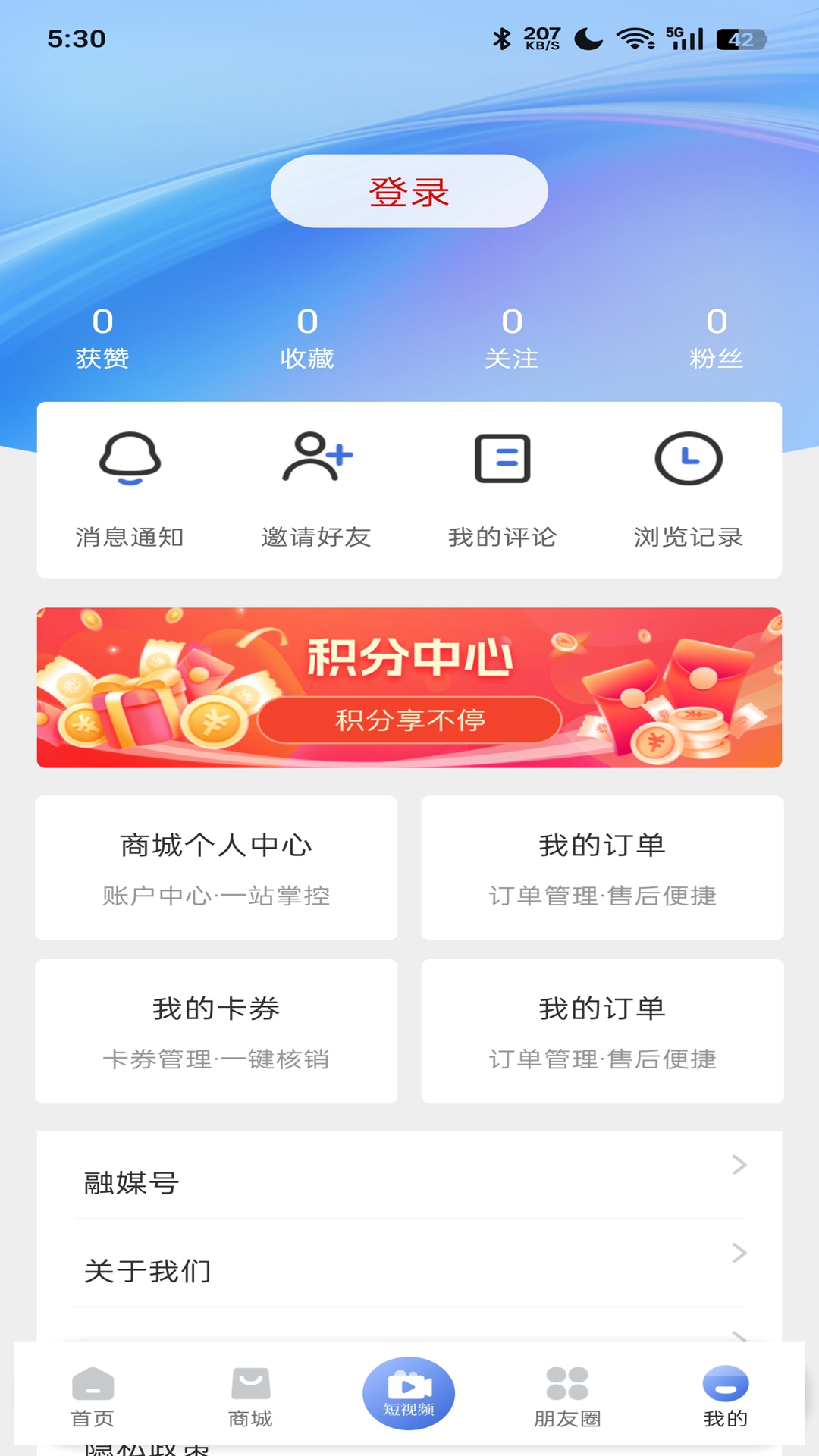The image size is (819, 1456).
Task: Open the 积分中心 points center banner
Action: [409, 686]
